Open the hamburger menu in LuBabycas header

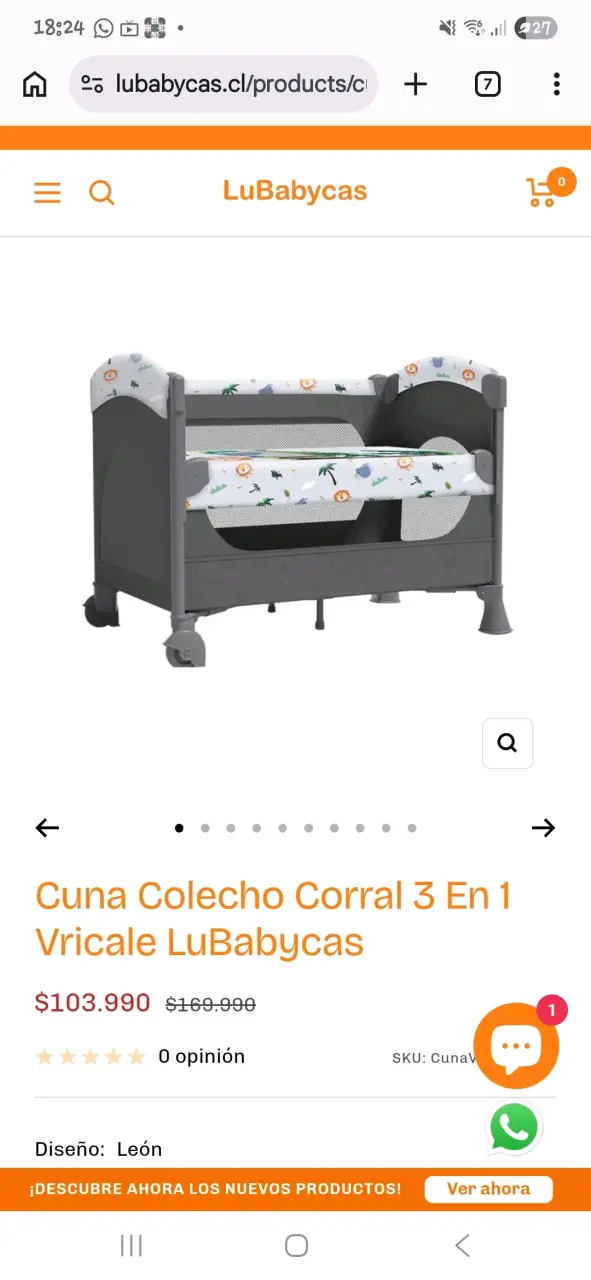pyautogui.click(x=47, y=192)
